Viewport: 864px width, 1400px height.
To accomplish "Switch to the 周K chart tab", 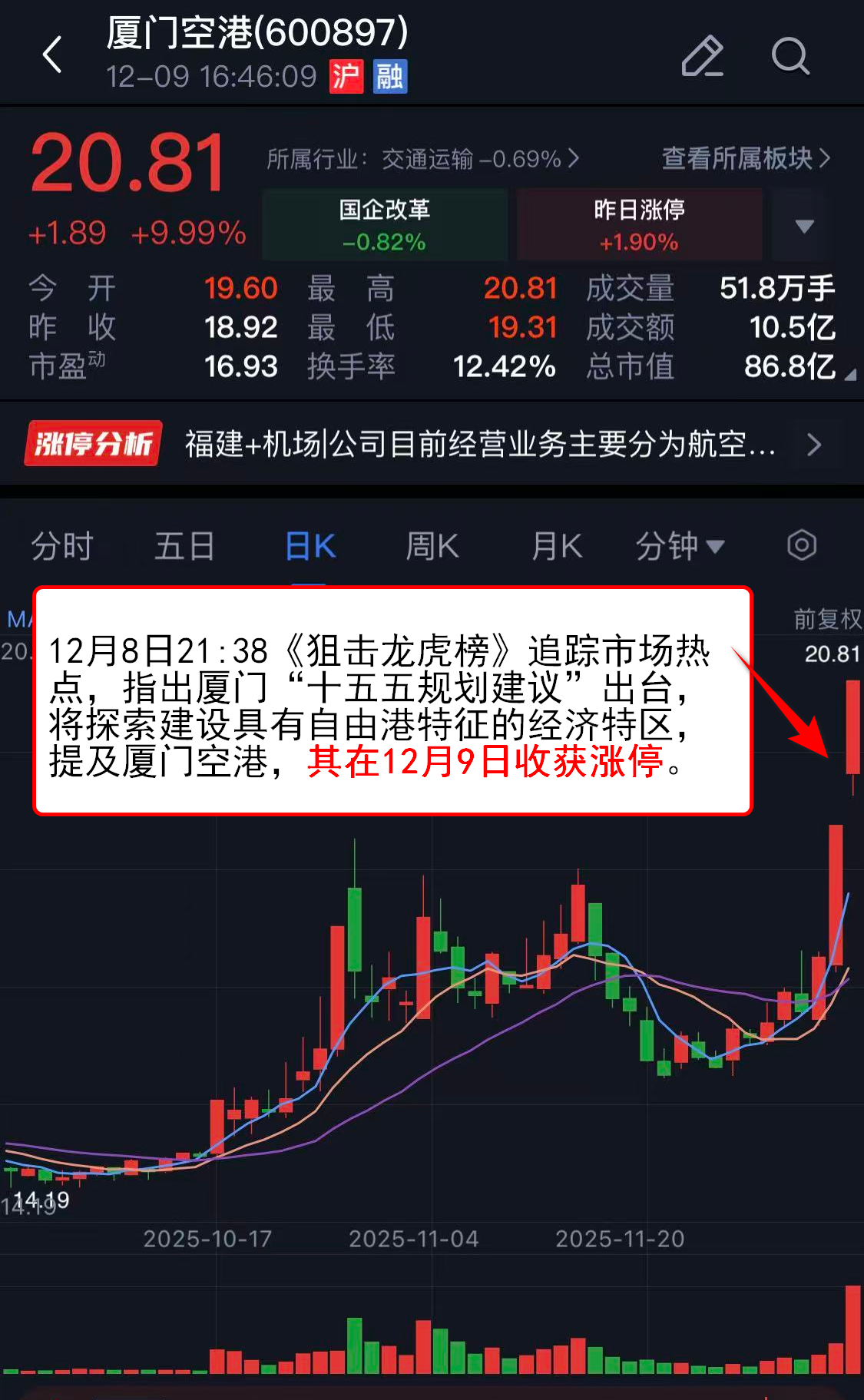I will (x=432, y=547).
